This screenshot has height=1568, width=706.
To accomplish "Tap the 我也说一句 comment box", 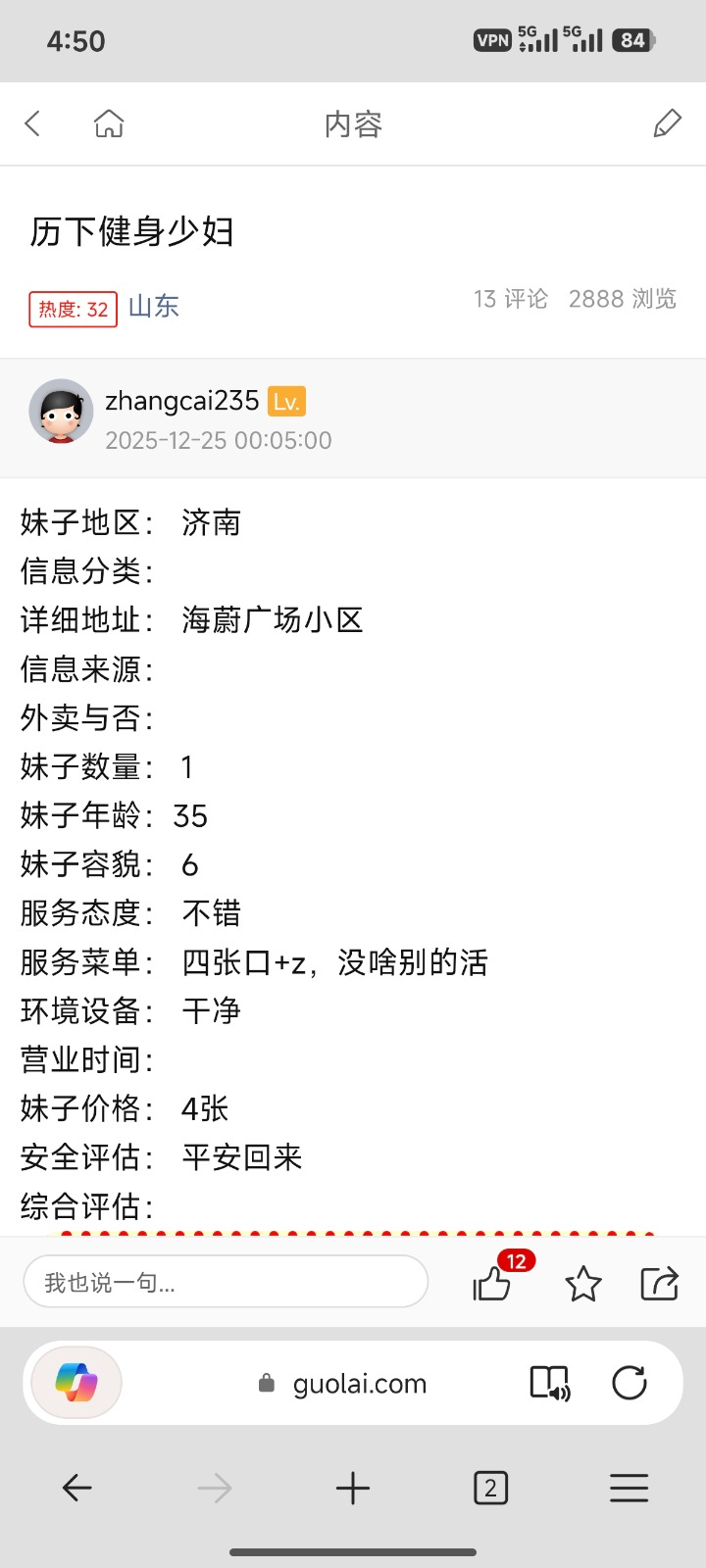I will point(226,1282).
